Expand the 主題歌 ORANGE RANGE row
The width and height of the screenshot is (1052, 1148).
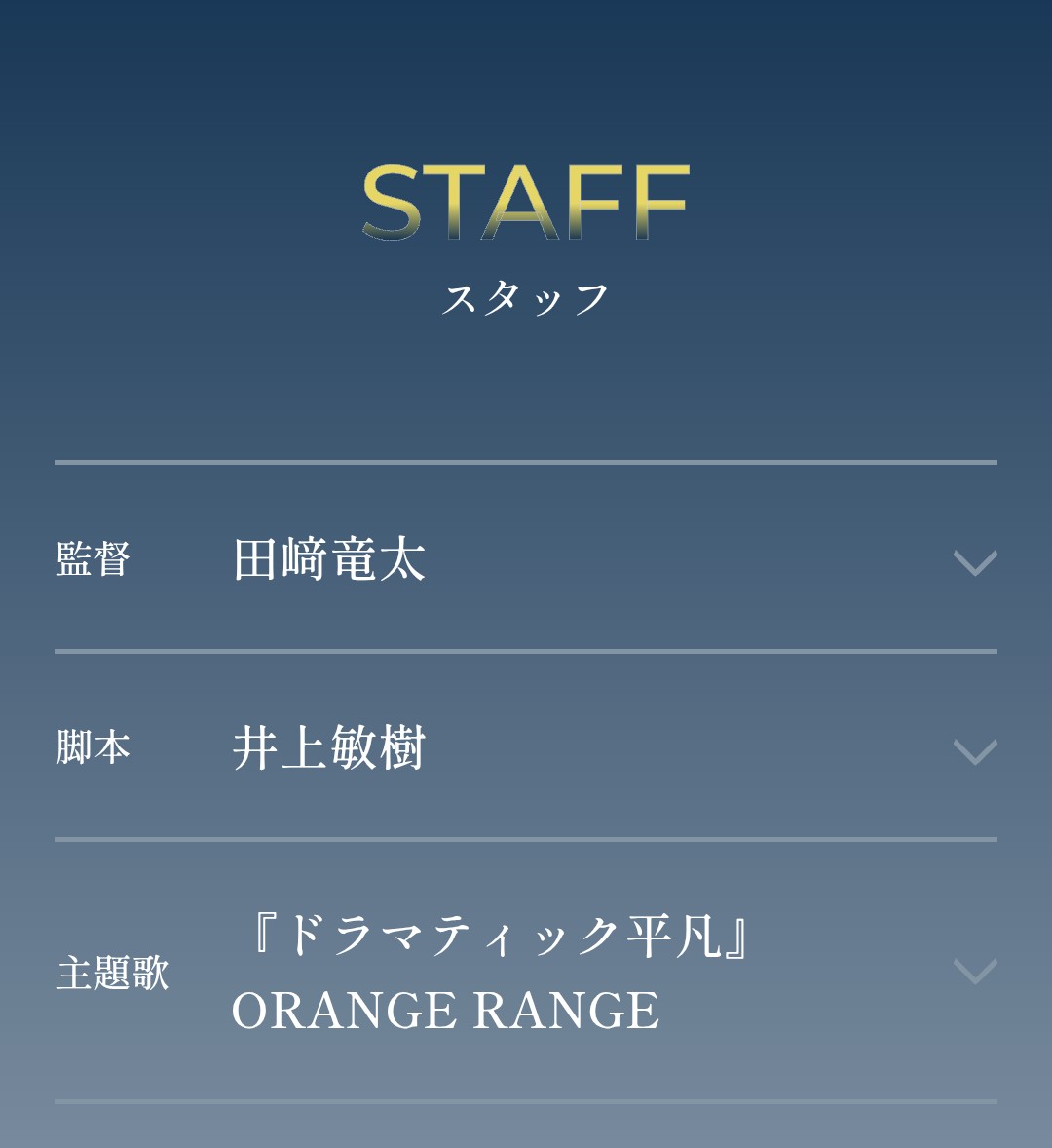[974, 972]
